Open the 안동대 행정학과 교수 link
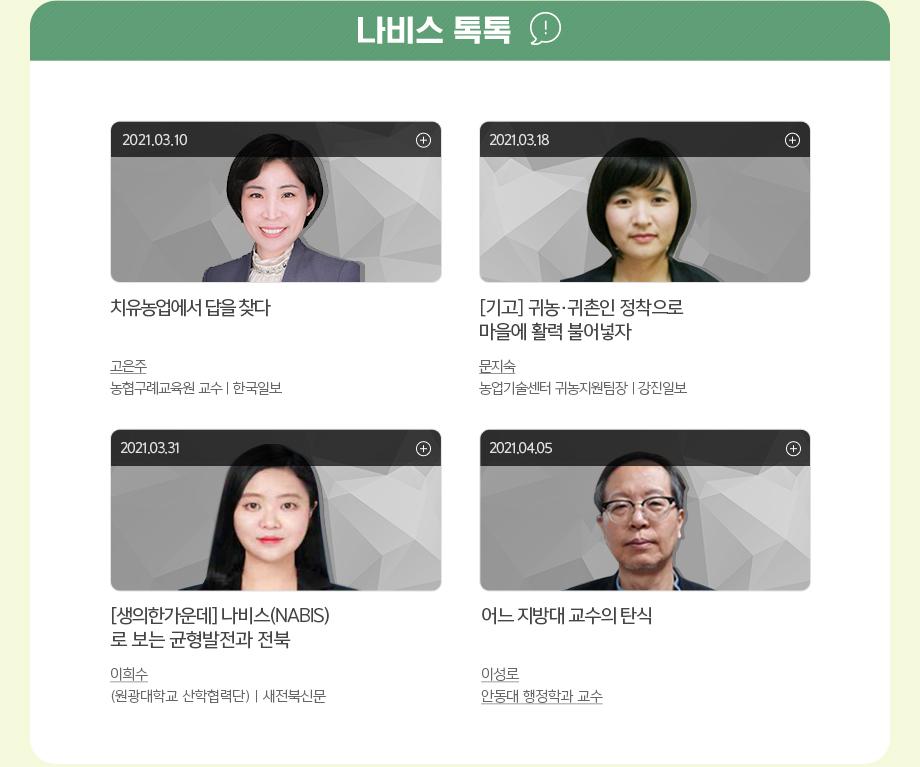 541,696
